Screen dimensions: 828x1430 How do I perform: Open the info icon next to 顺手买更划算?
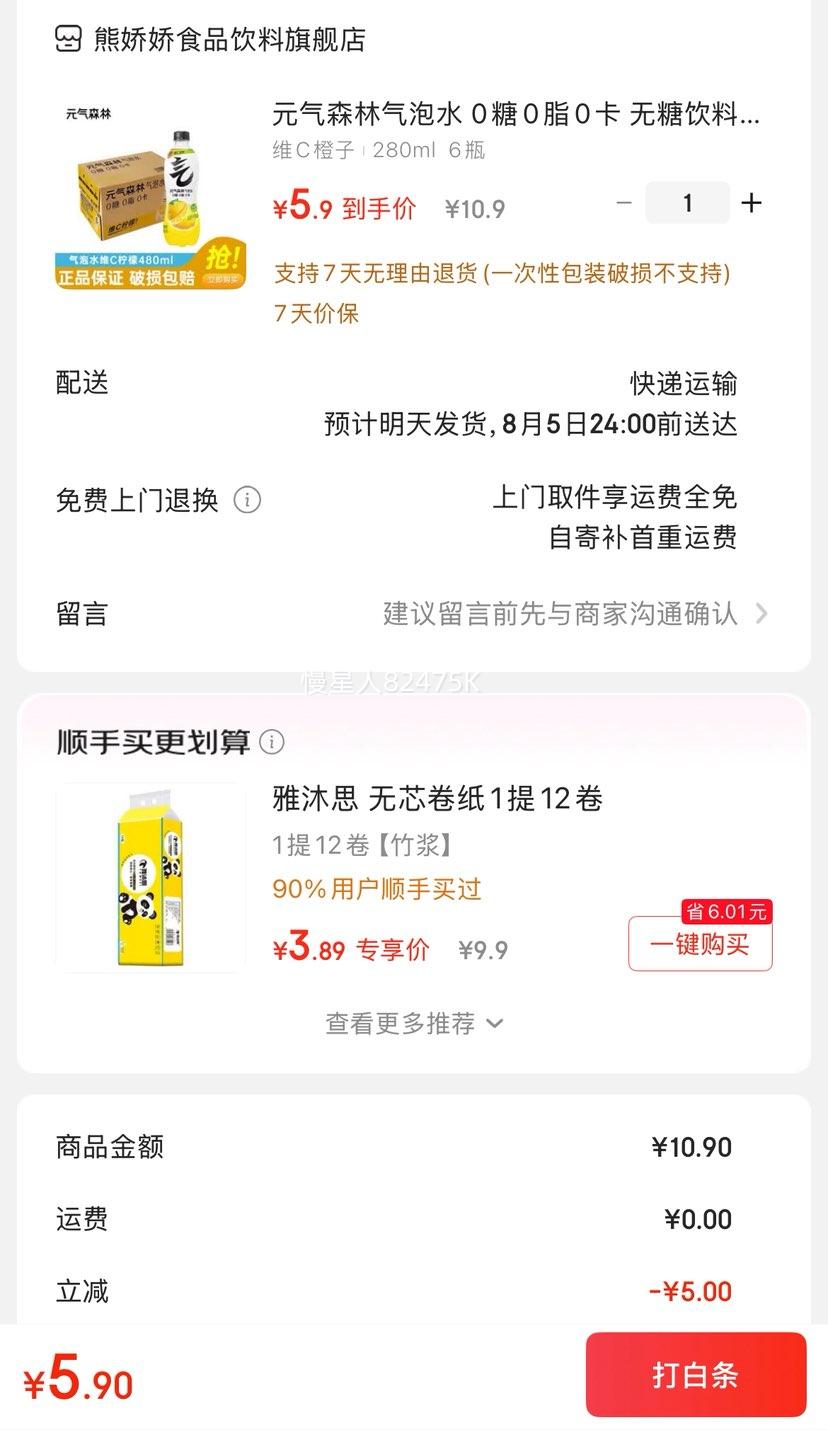(269, 742)
